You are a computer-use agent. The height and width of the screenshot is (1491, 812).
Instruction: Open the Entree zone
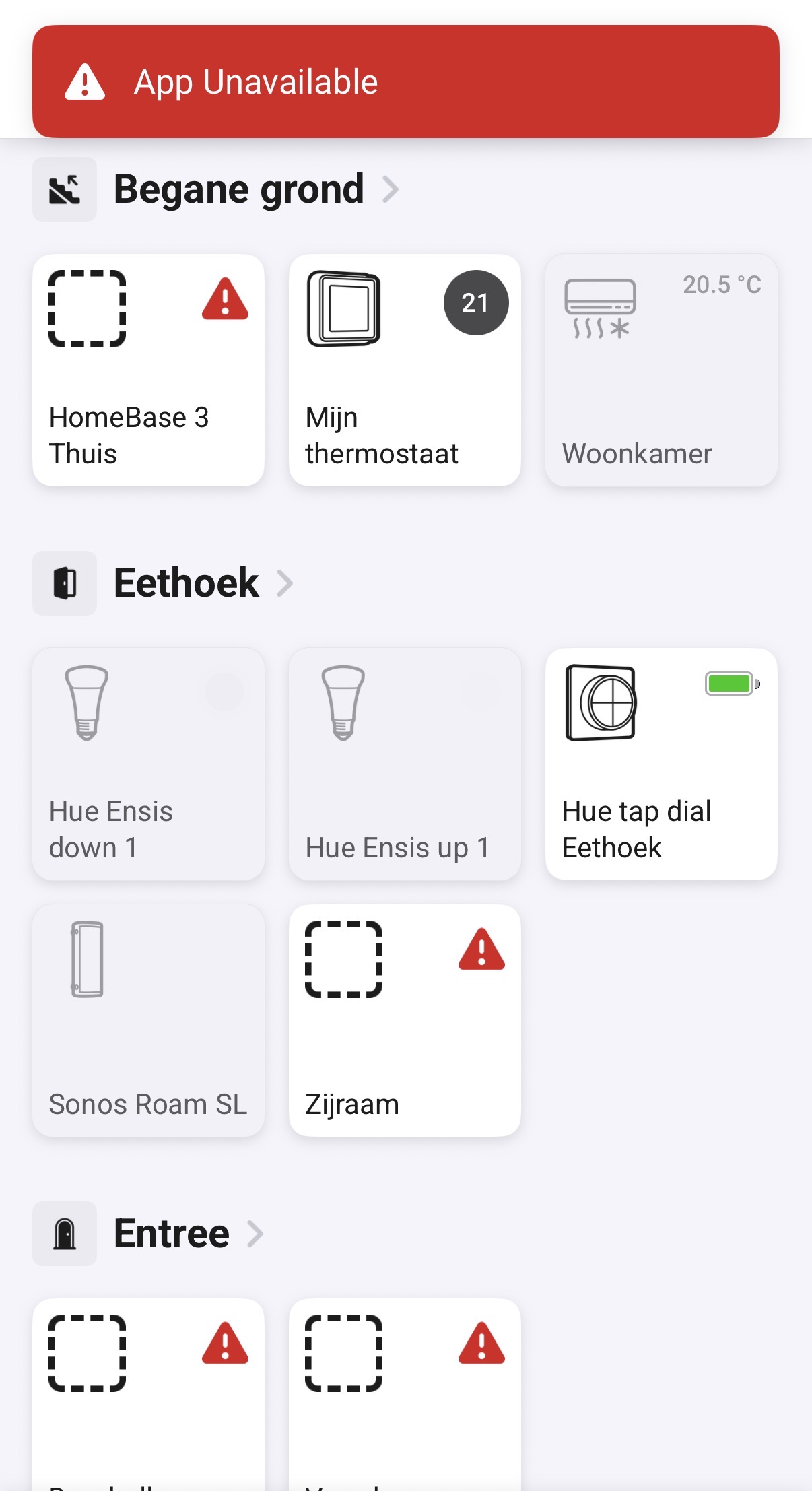point(172,1234)
